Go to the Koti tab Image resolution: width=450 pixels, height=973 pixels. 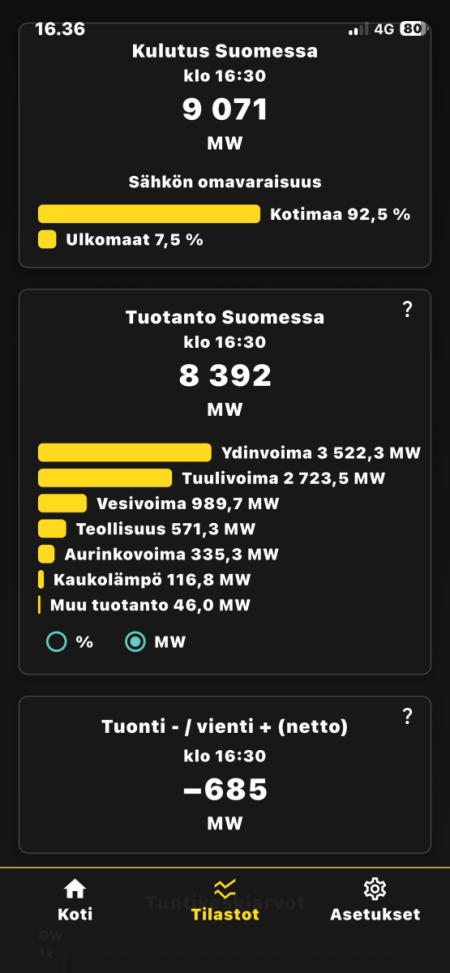pyautogui.click(x=74, y=900)
